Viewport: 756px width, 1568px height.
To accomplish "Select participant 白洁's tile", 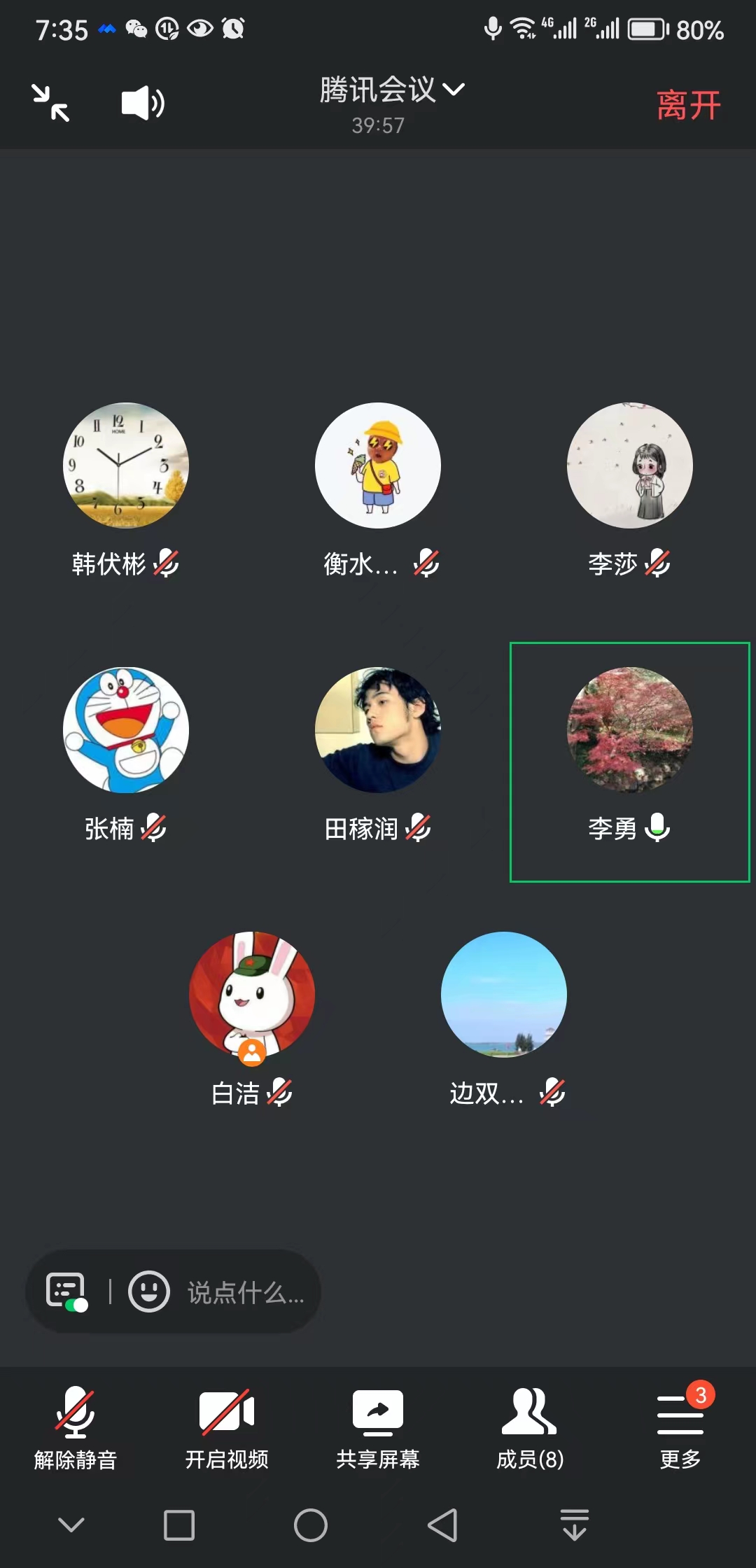I will pos(252,995).
